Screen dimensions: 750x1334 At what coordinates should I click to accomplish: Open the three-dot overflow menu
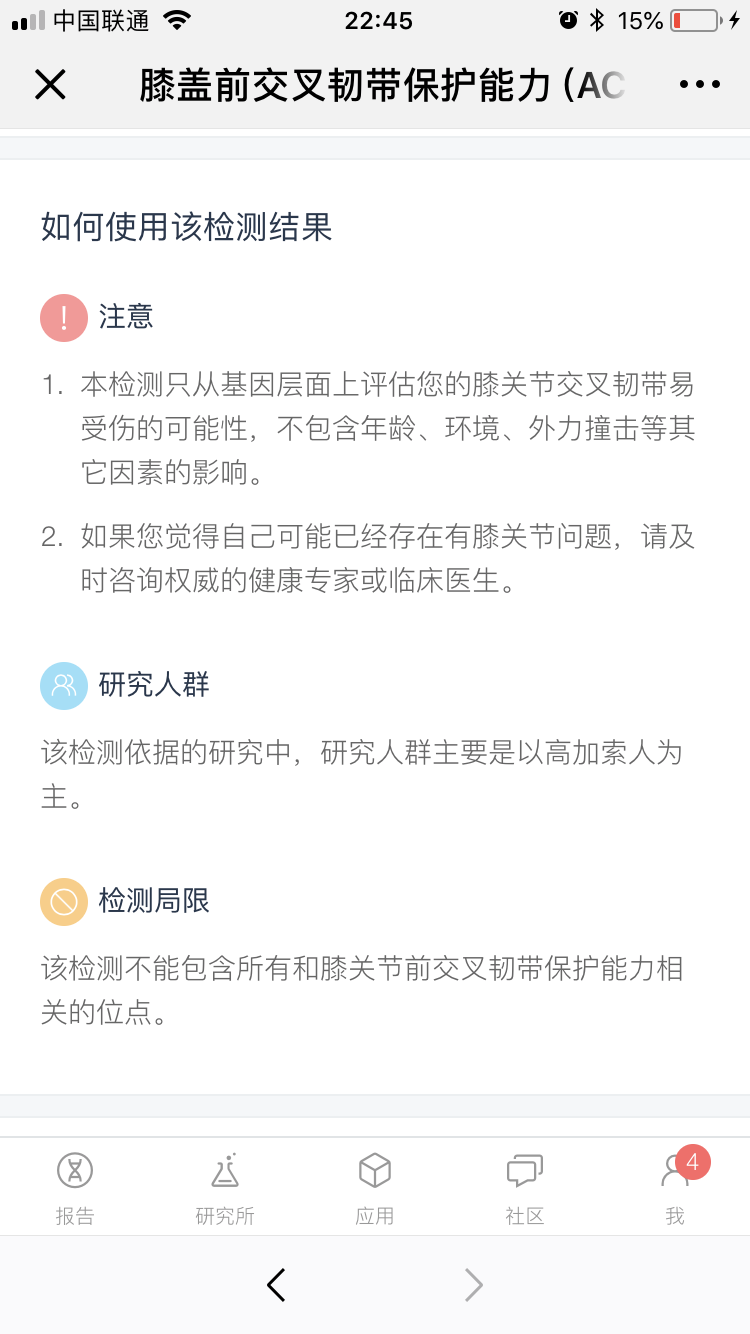coord(700,85)
